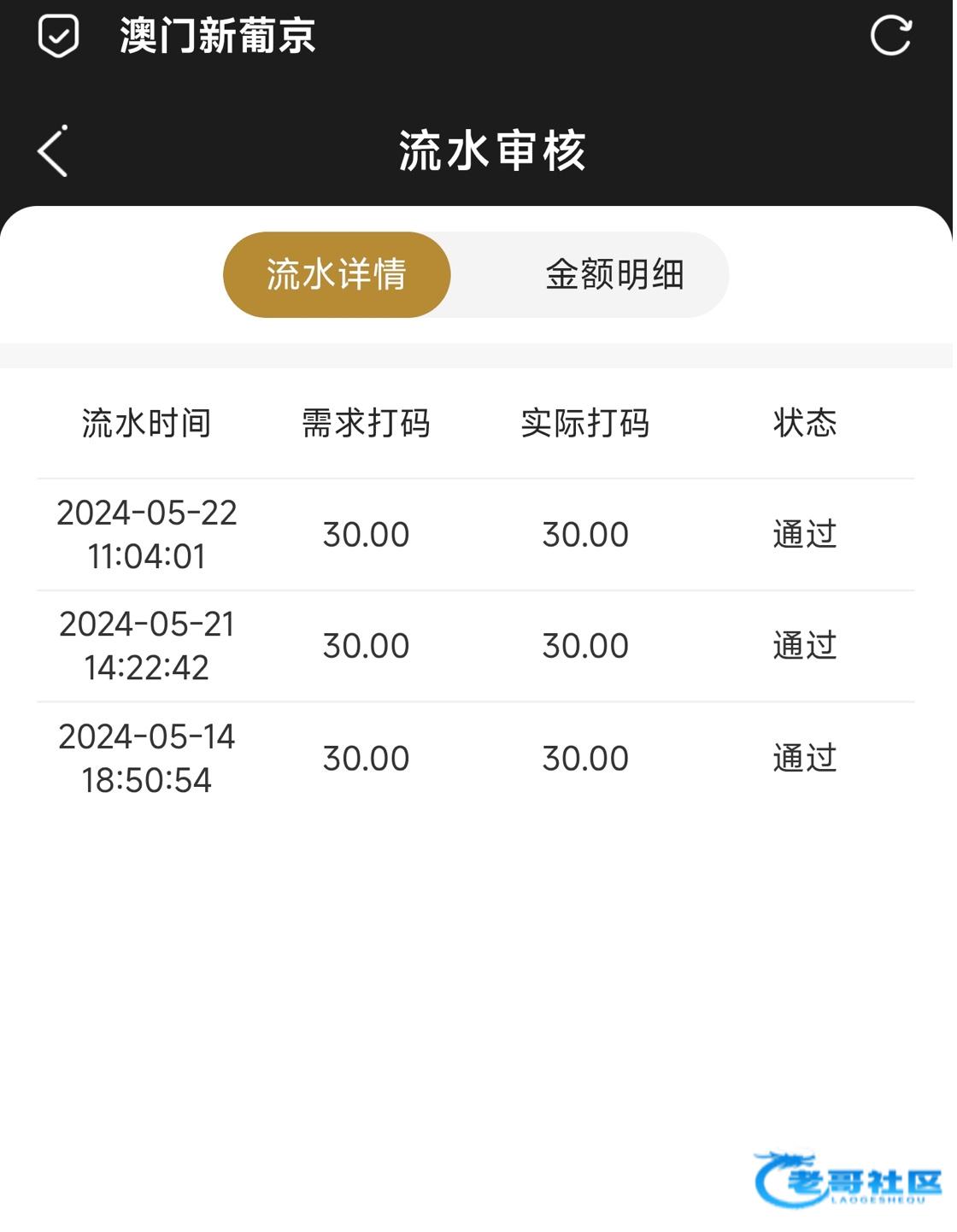Switch to the 金额明细 tab
Screen dimensions: 957x1232
click(x=614, y=275)
